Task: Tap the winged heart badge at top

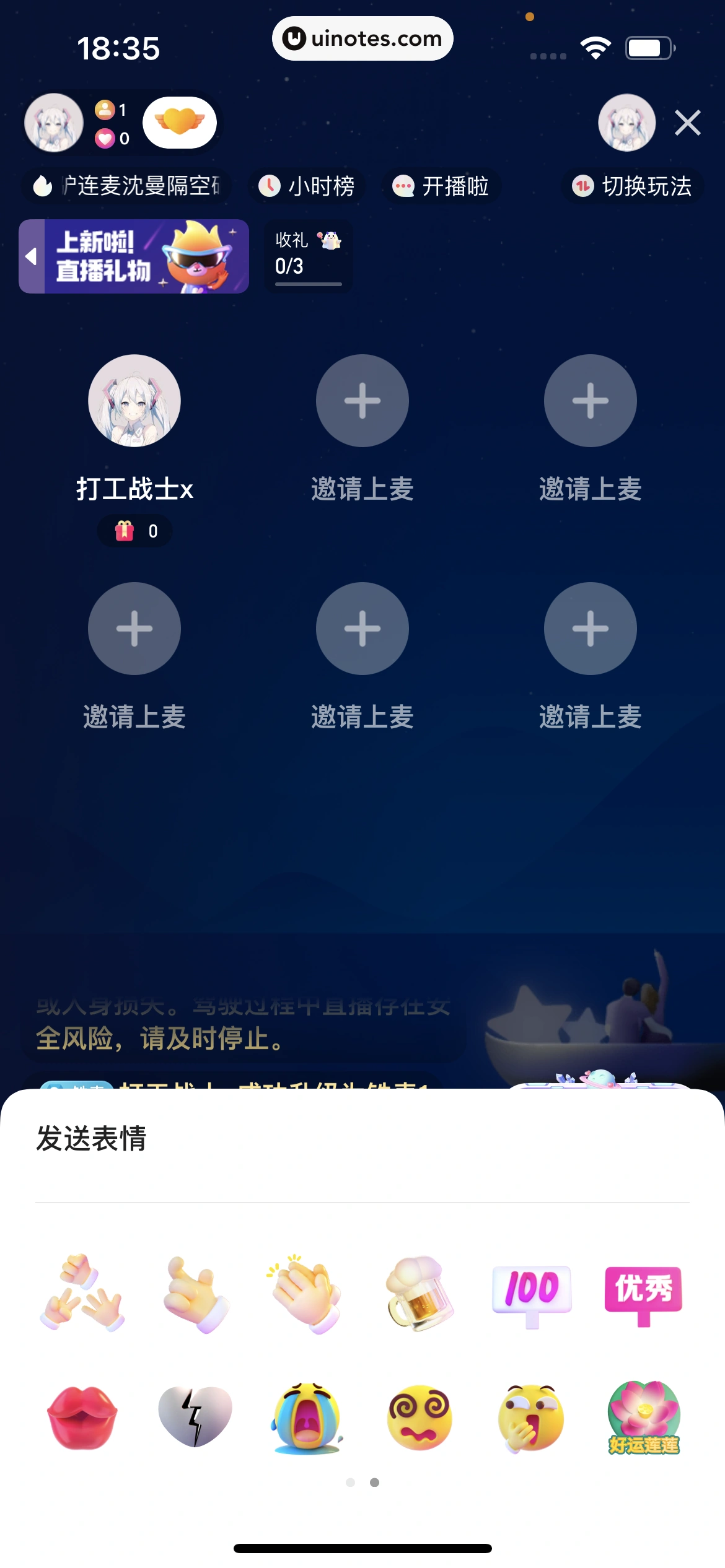Action: (x=180, y=122)
